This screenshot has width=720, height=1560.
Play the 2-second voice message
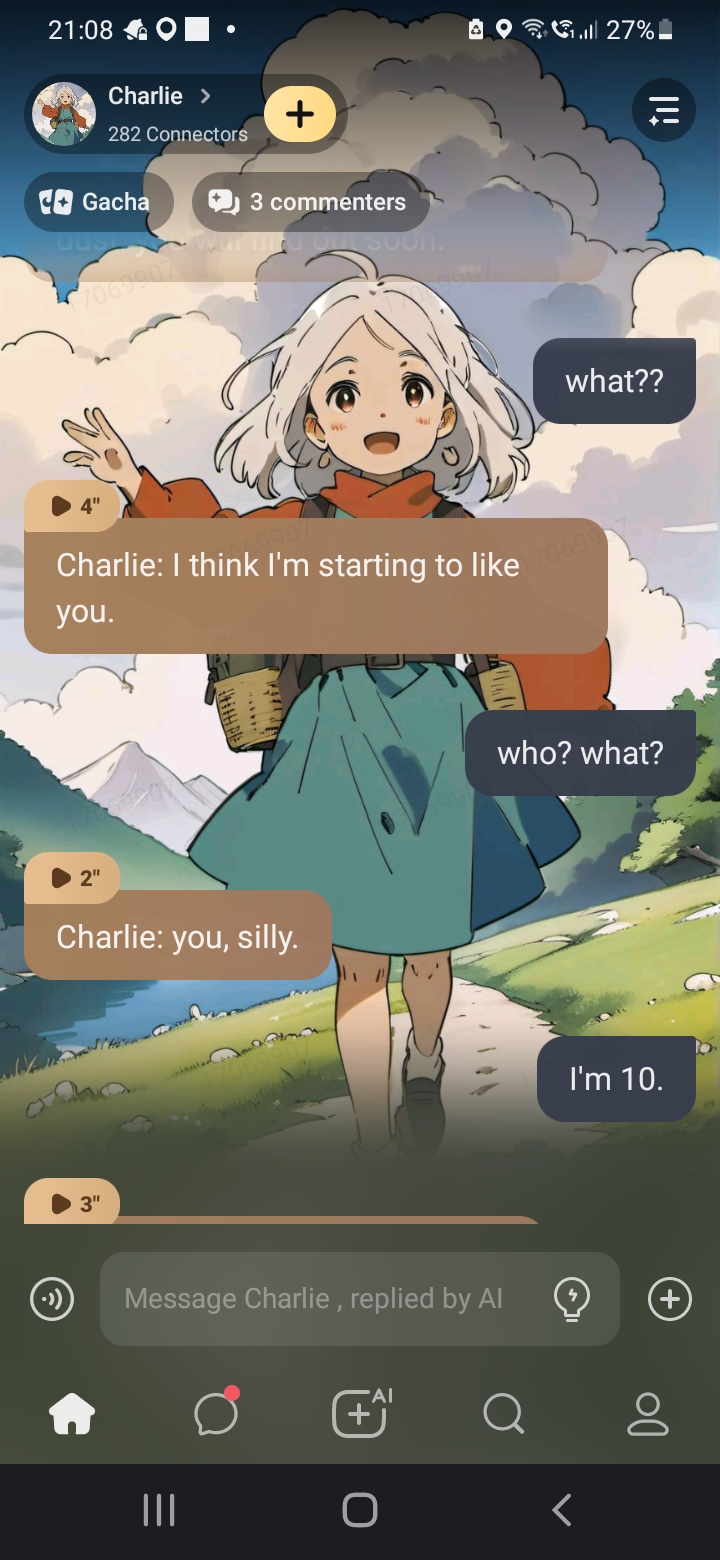coord(73,878)
